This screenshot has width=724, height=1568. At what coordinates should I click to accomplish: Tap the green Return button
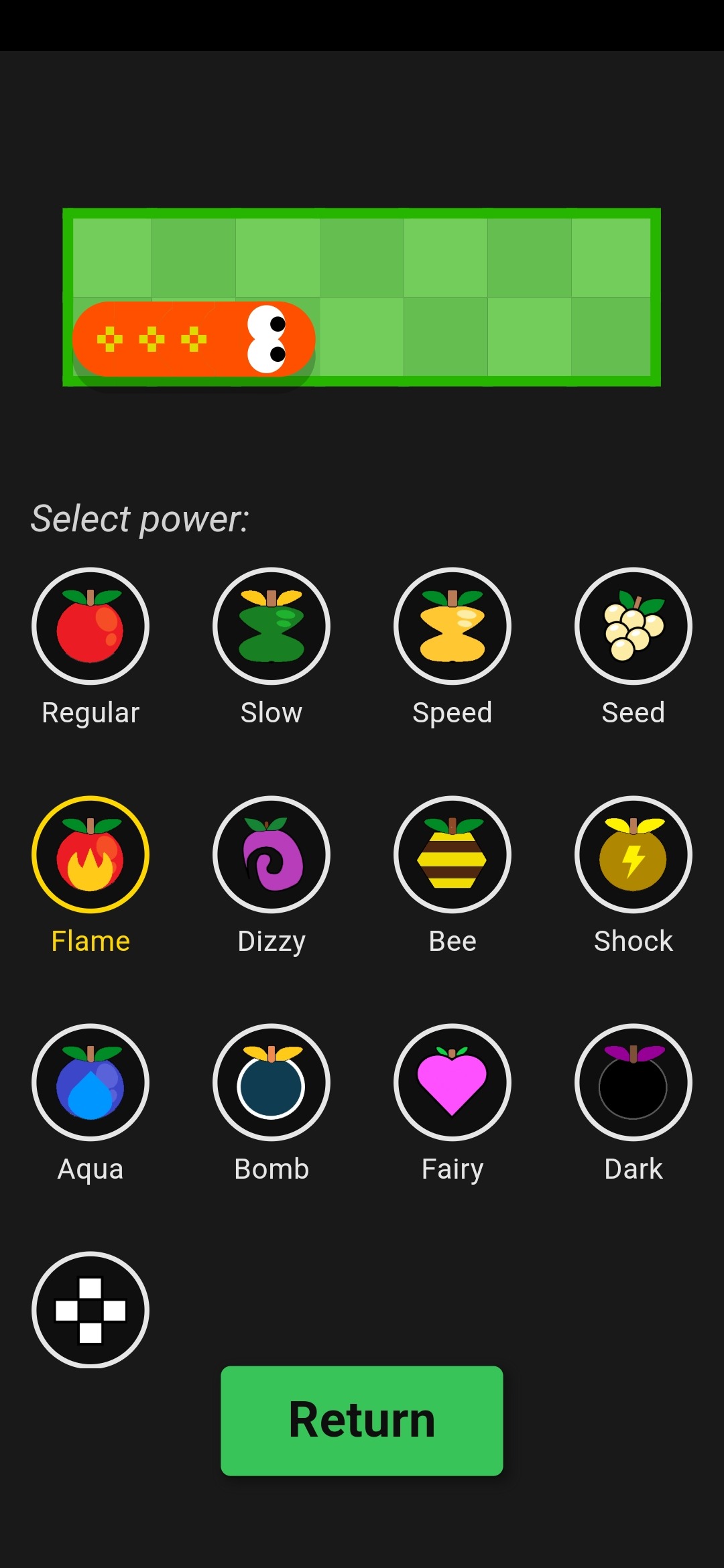click(362, 1421)
